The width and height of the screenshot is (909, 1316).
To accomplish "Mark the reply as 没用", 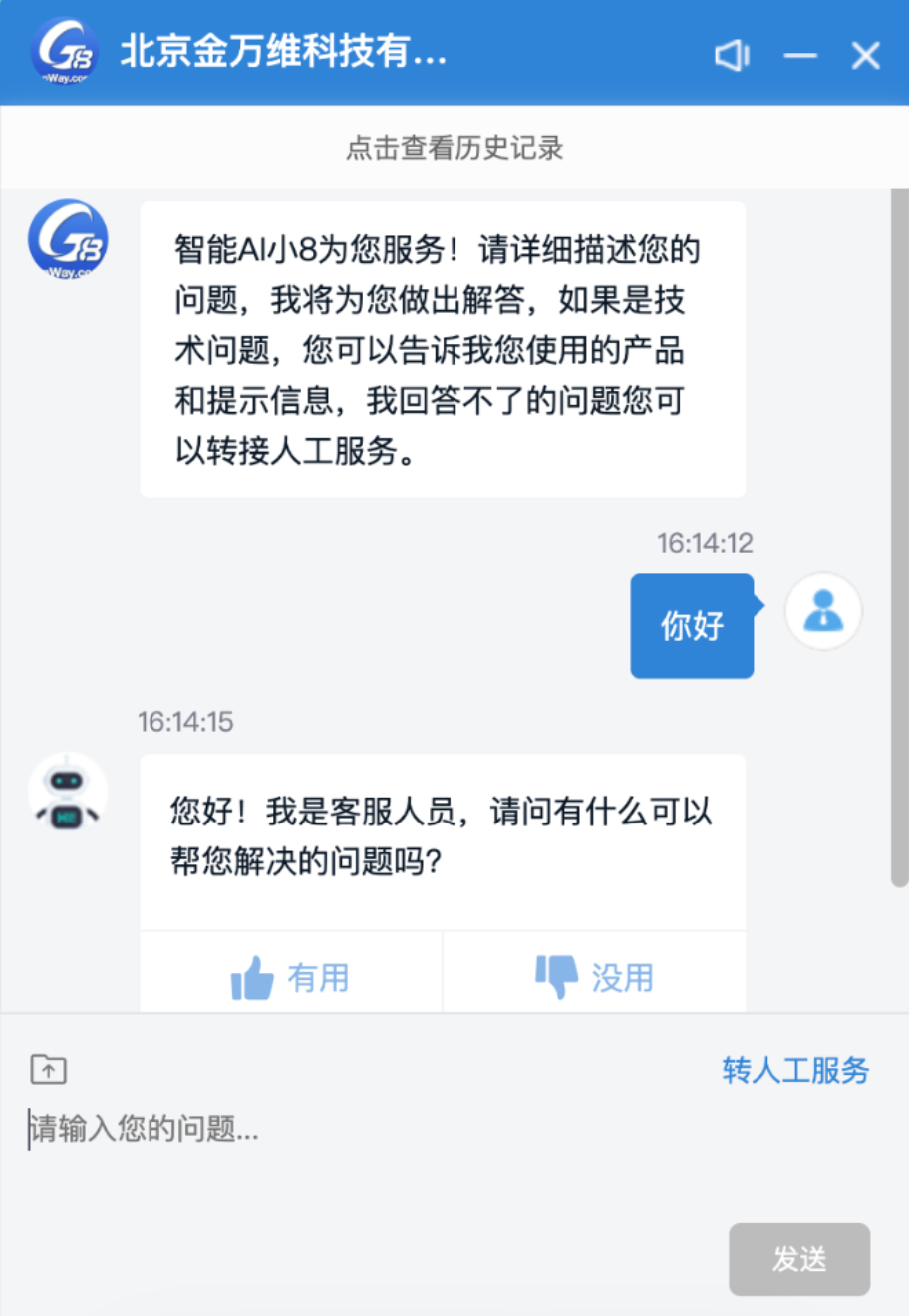I will 595,977.
